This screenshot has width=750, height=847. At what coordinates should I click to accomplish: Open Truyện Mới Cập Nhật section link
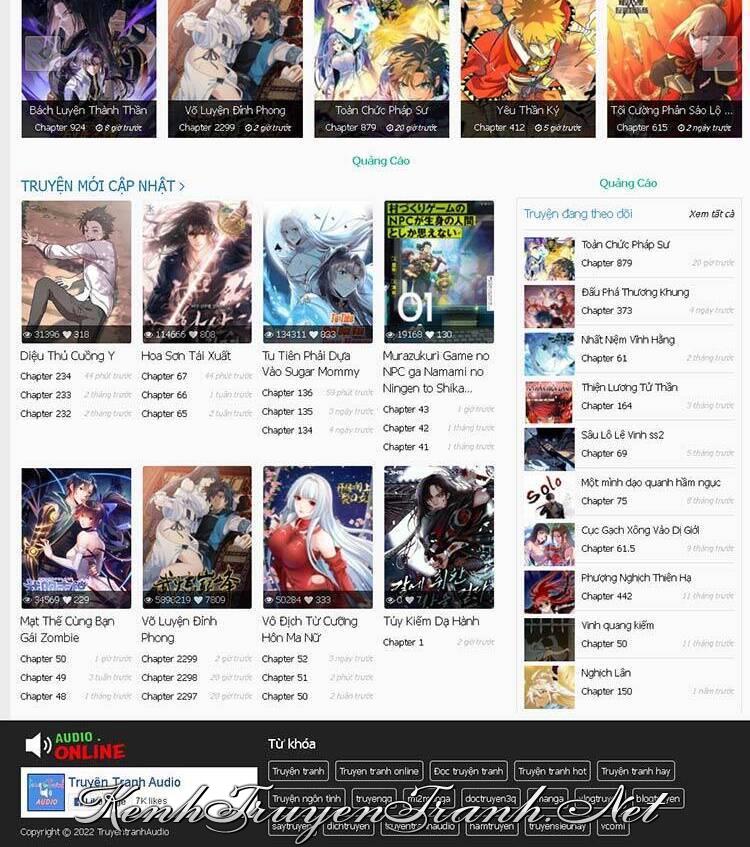102,186
